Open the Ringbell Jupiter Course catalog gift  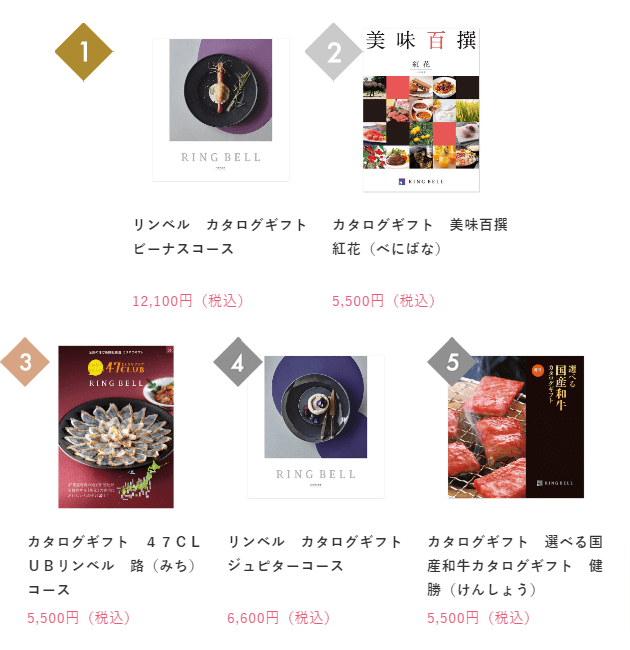tap(315, 425)
